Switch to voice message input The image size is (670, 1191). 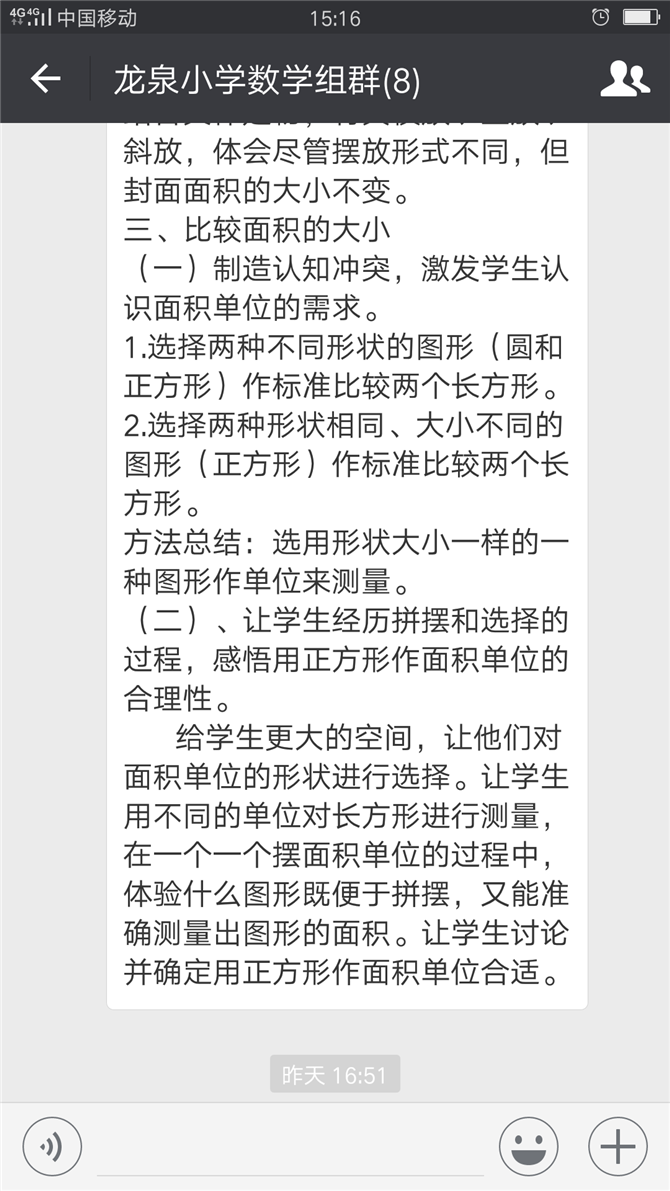click(52, 1146)
